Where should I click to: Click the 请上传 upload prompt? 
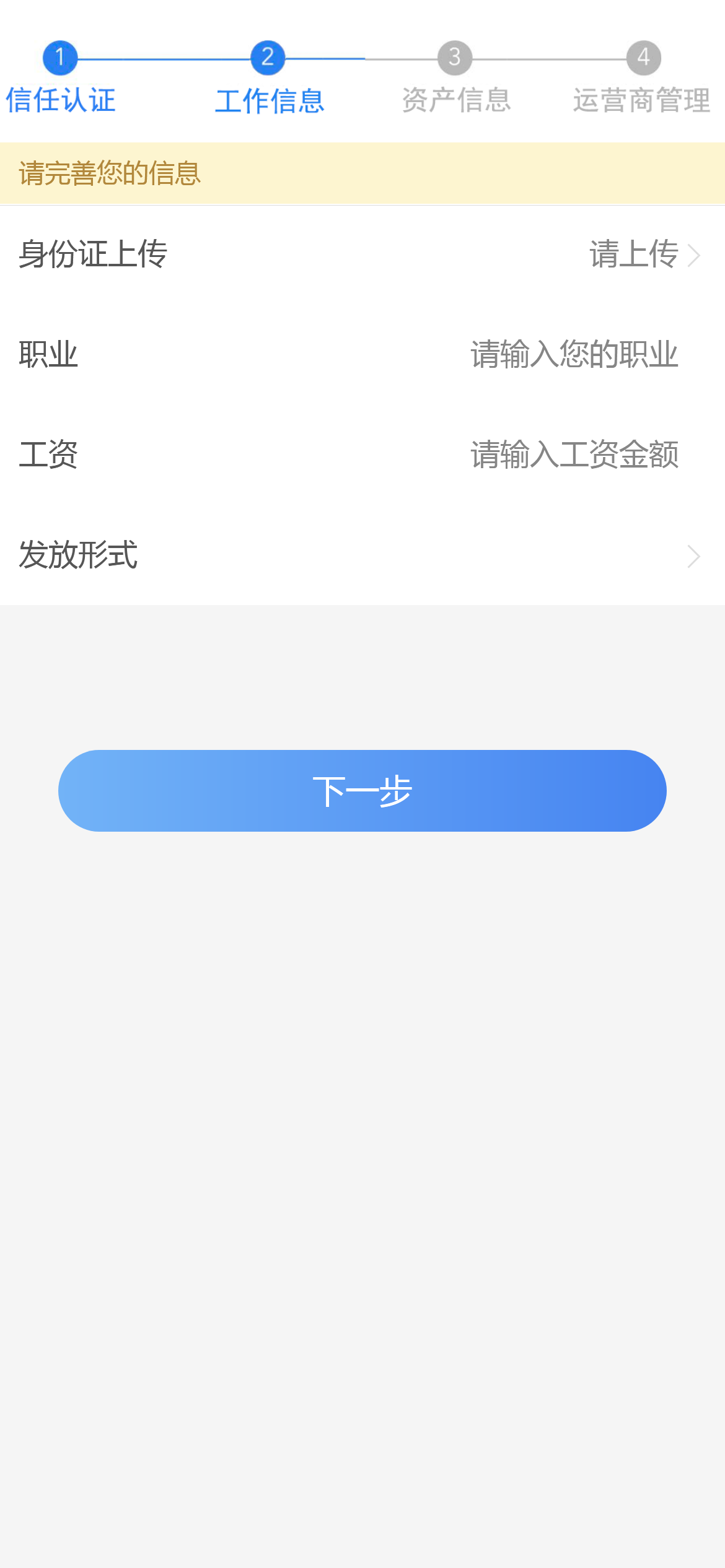click(x=633, y=255)
